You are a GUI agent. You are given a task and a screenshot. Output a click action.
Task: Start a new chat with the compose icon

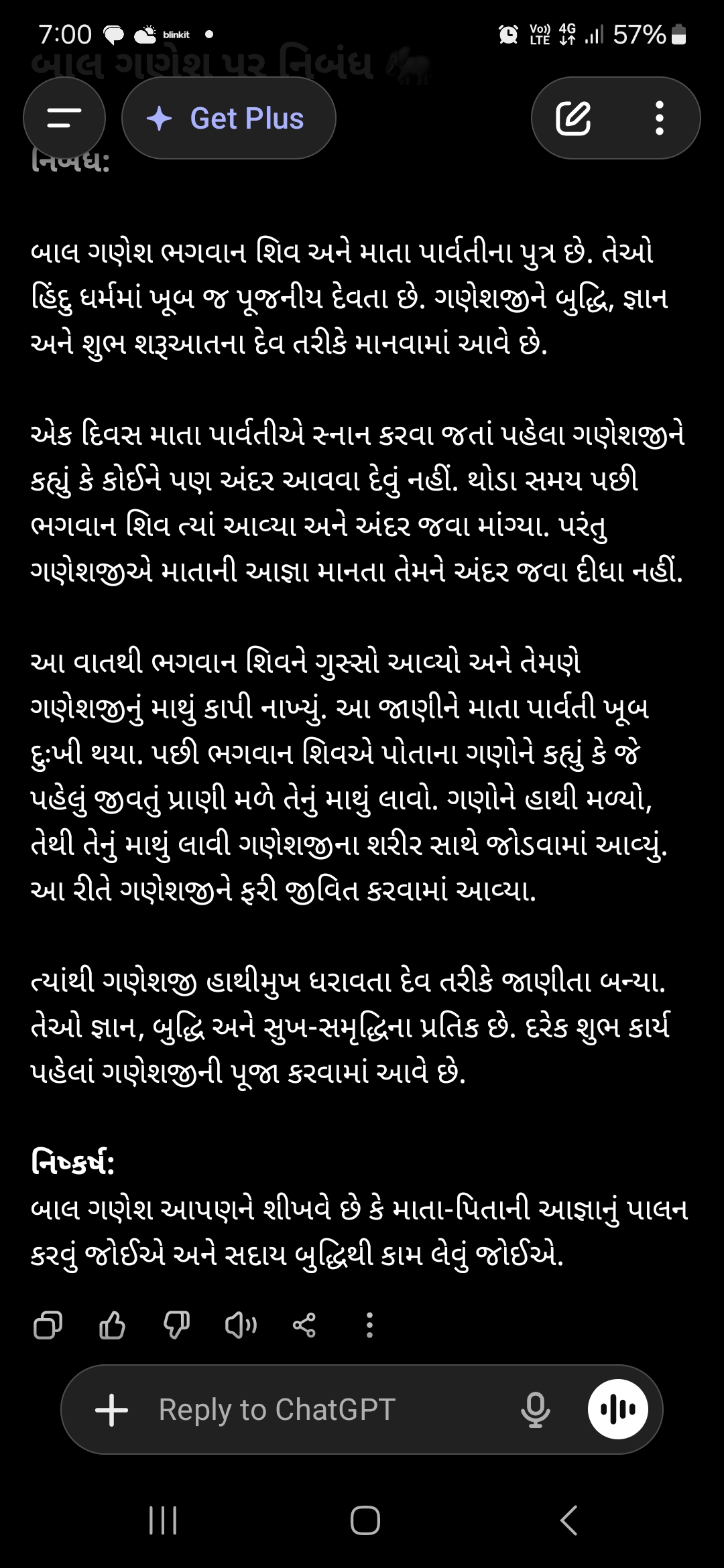[x=574, y=119]
